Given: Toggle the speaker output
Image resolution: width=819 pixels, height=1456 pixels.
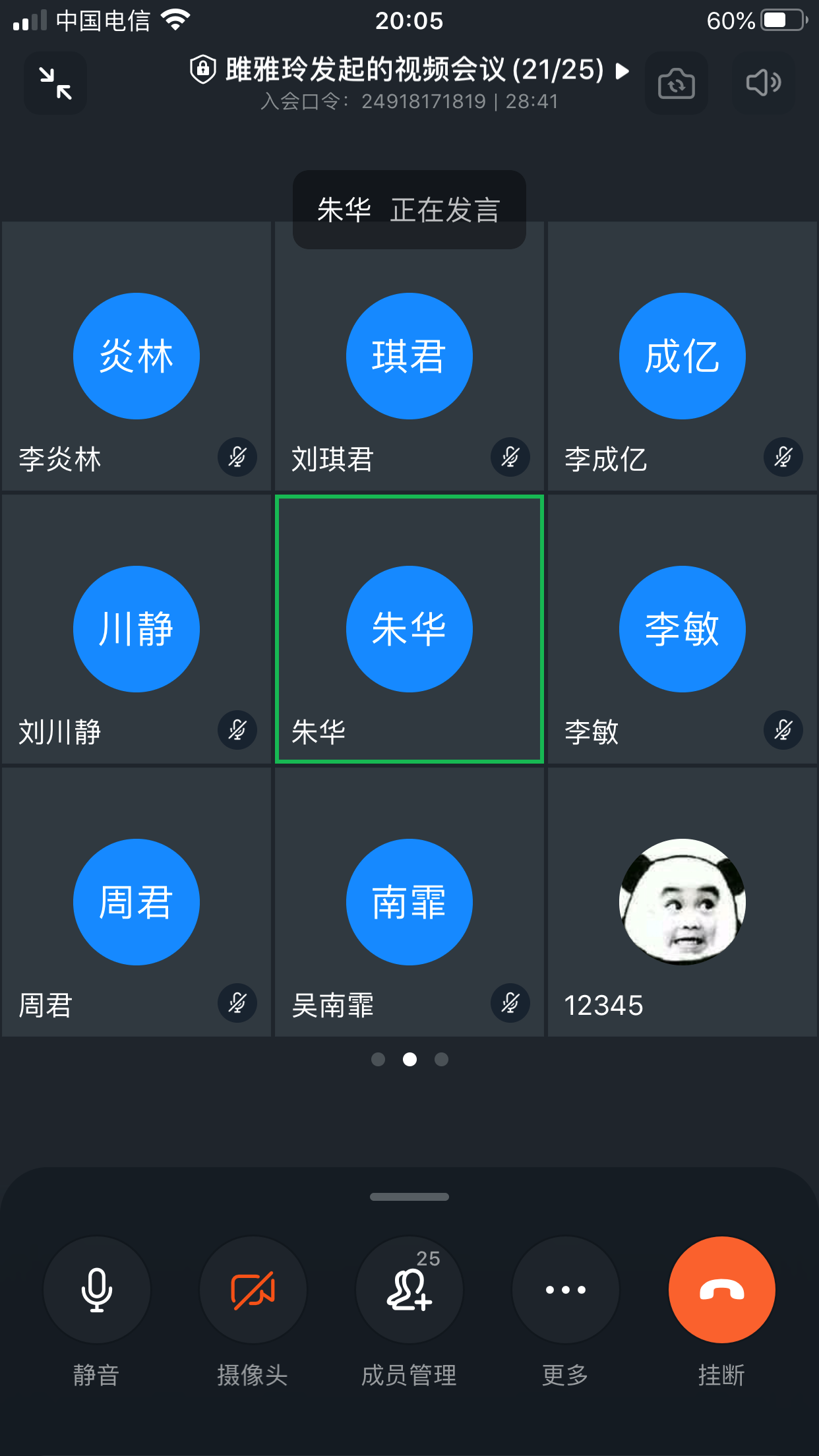Looking at the screenshot, I should (763, 84).
